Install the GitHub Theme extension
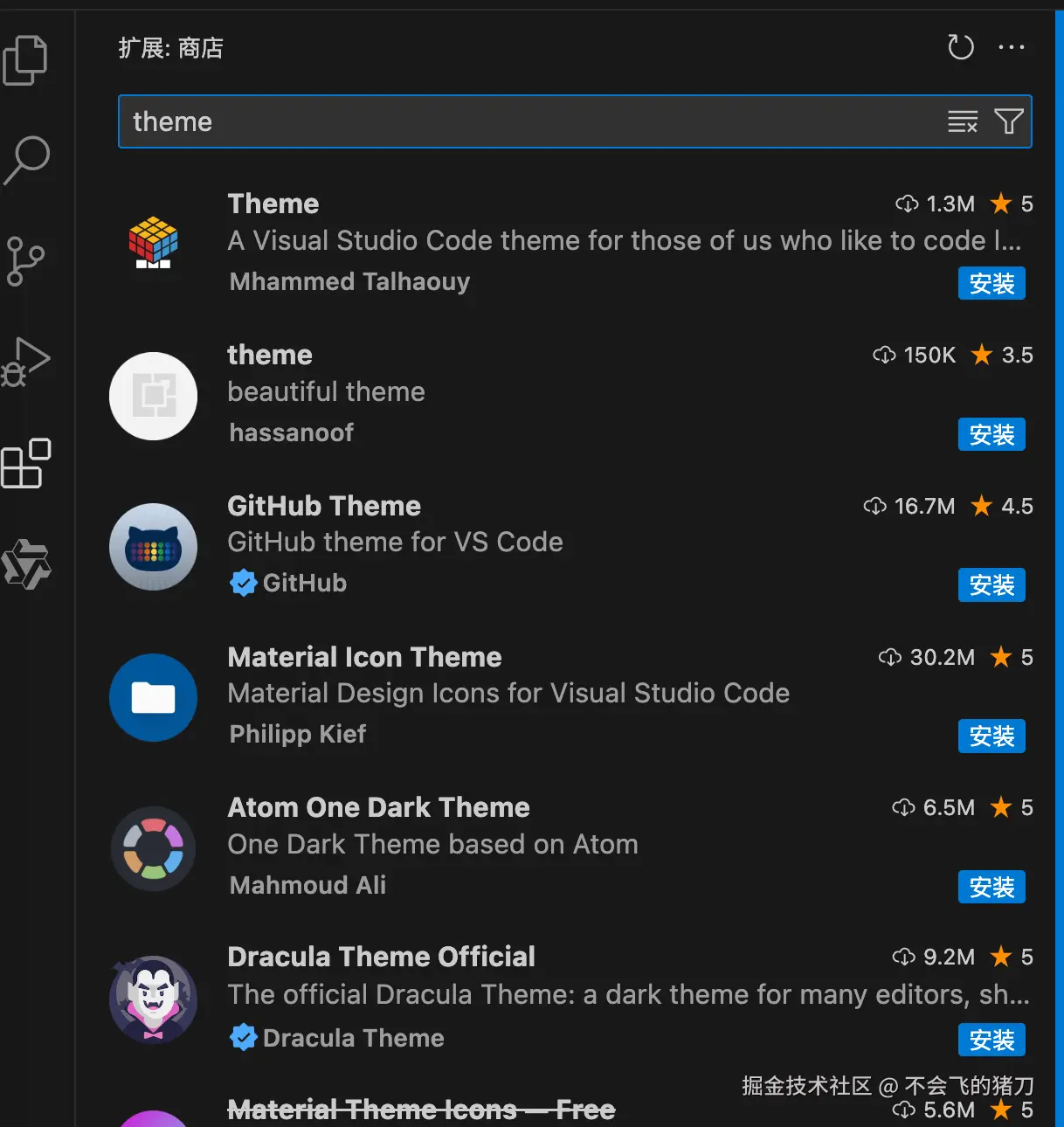 point(991,585)
